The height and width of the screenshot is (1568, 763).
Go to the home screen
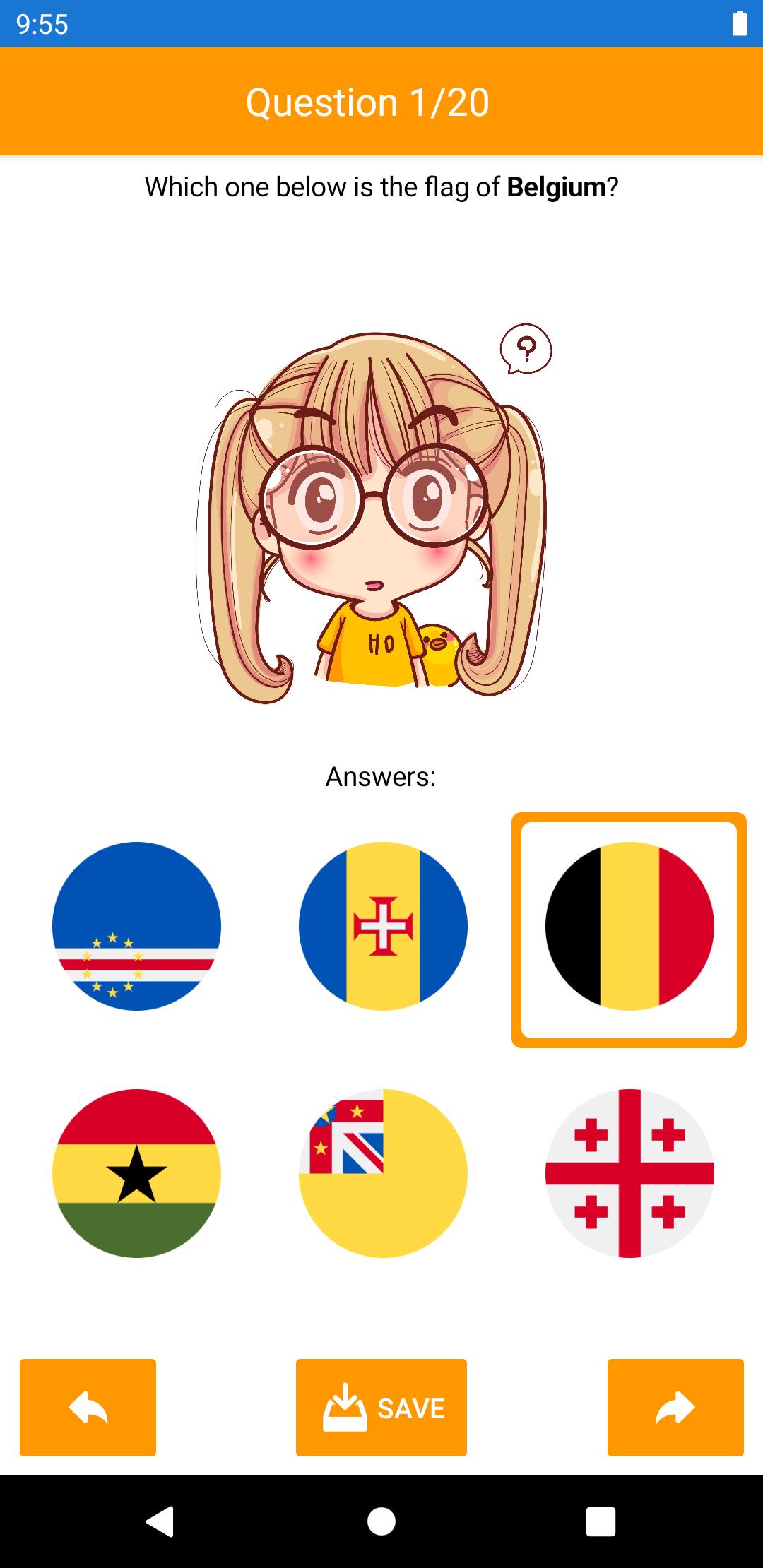point(381,1521)
